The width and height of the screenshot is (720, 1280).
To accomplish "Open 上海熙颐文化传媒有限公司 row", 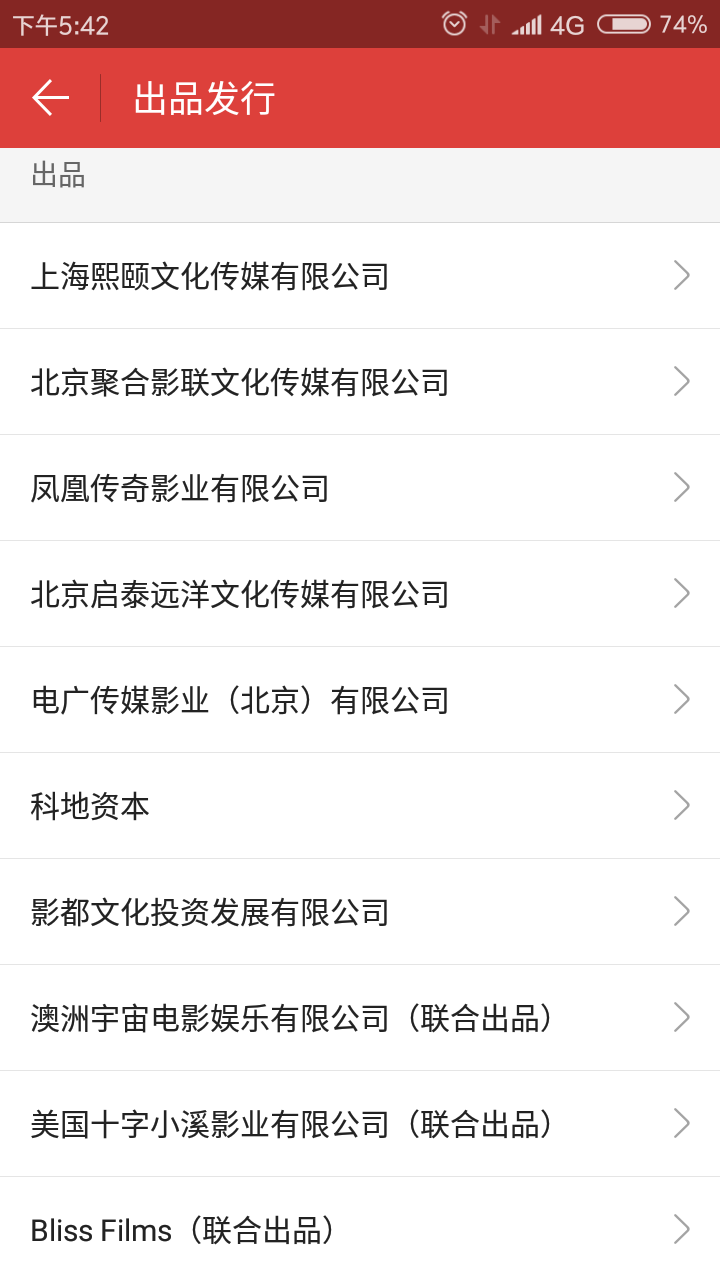I will tap(360, 276).
